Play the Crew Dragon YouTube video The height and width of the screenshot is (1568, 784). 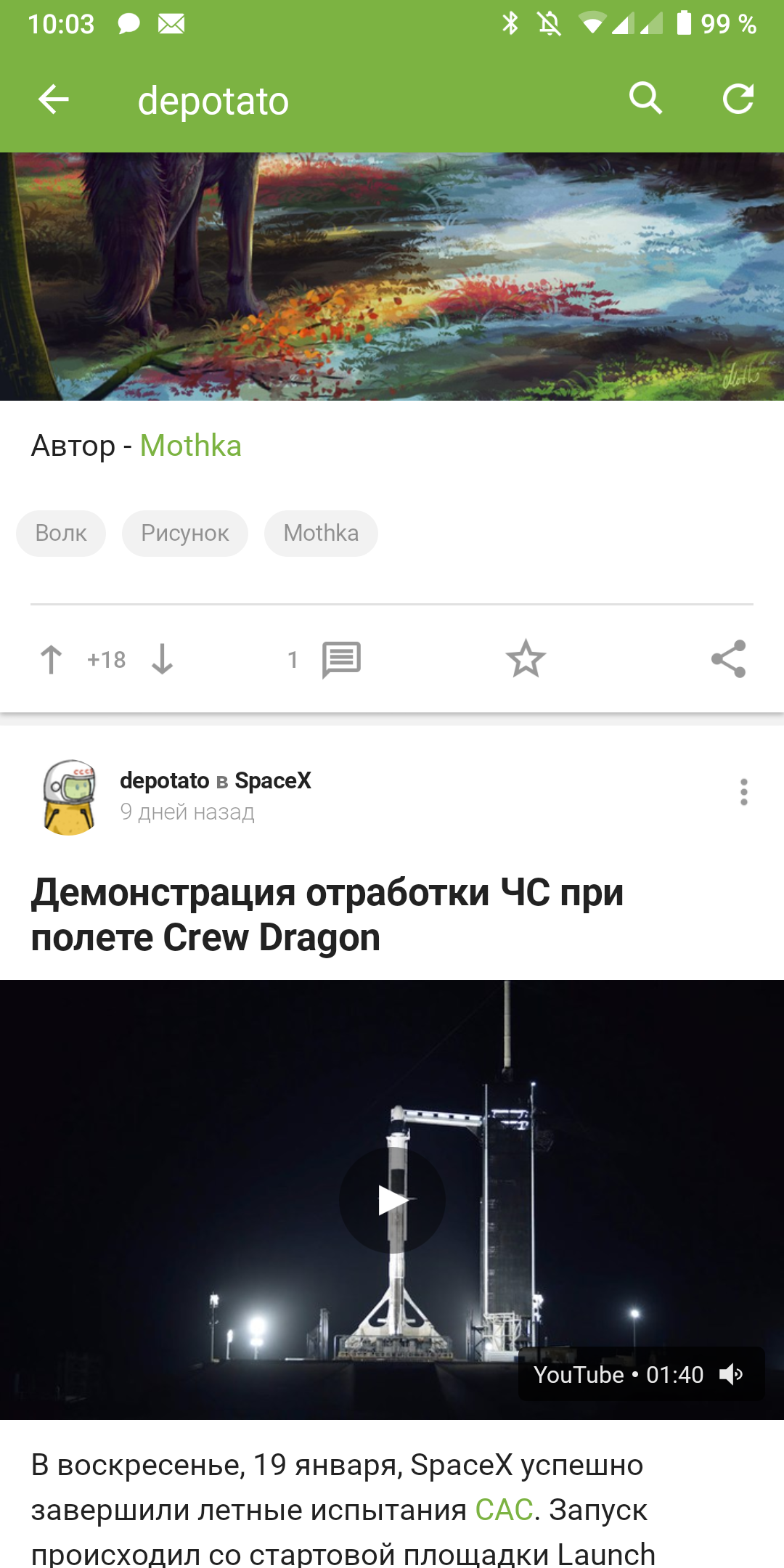[x=392, y=1201]
